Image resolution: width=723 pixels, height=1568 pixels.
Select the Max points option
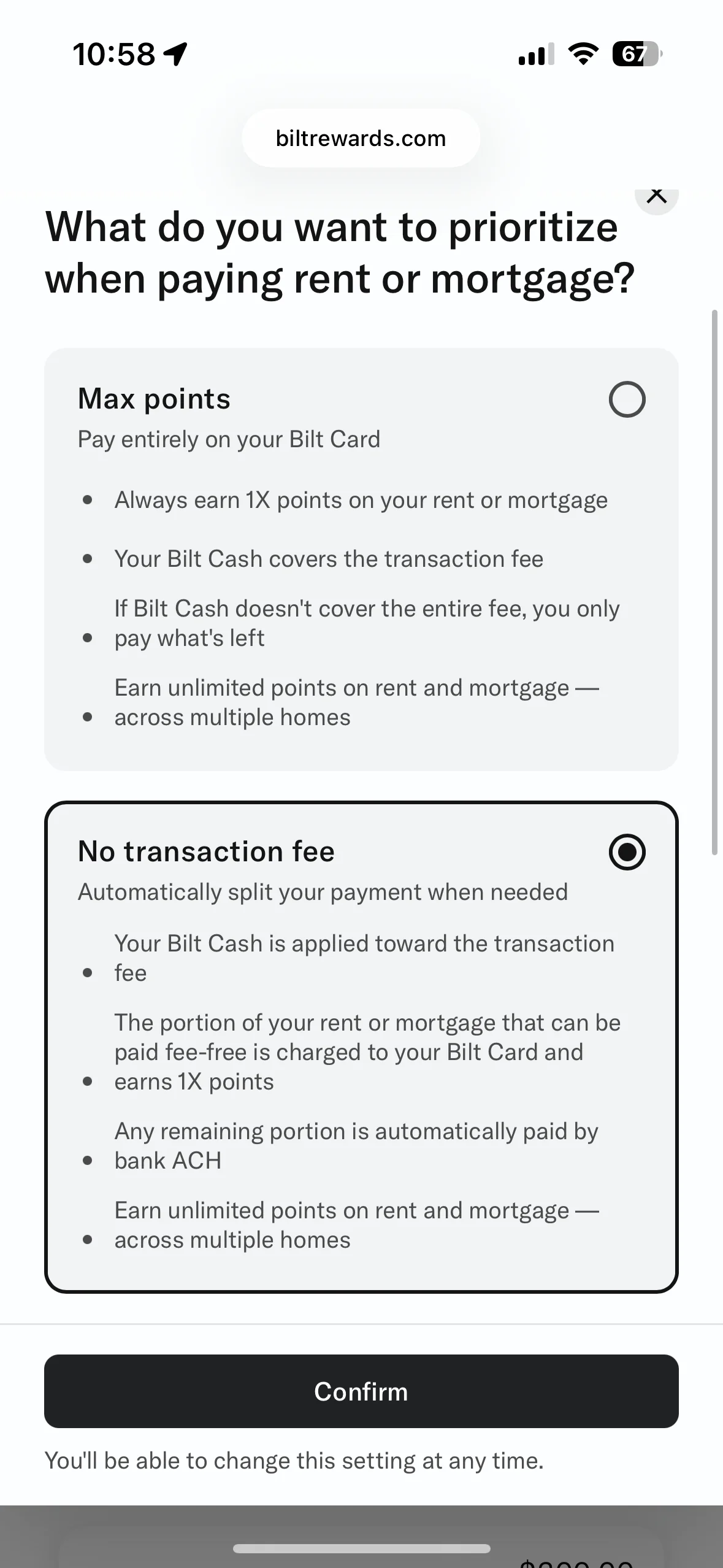click(627, 400)
